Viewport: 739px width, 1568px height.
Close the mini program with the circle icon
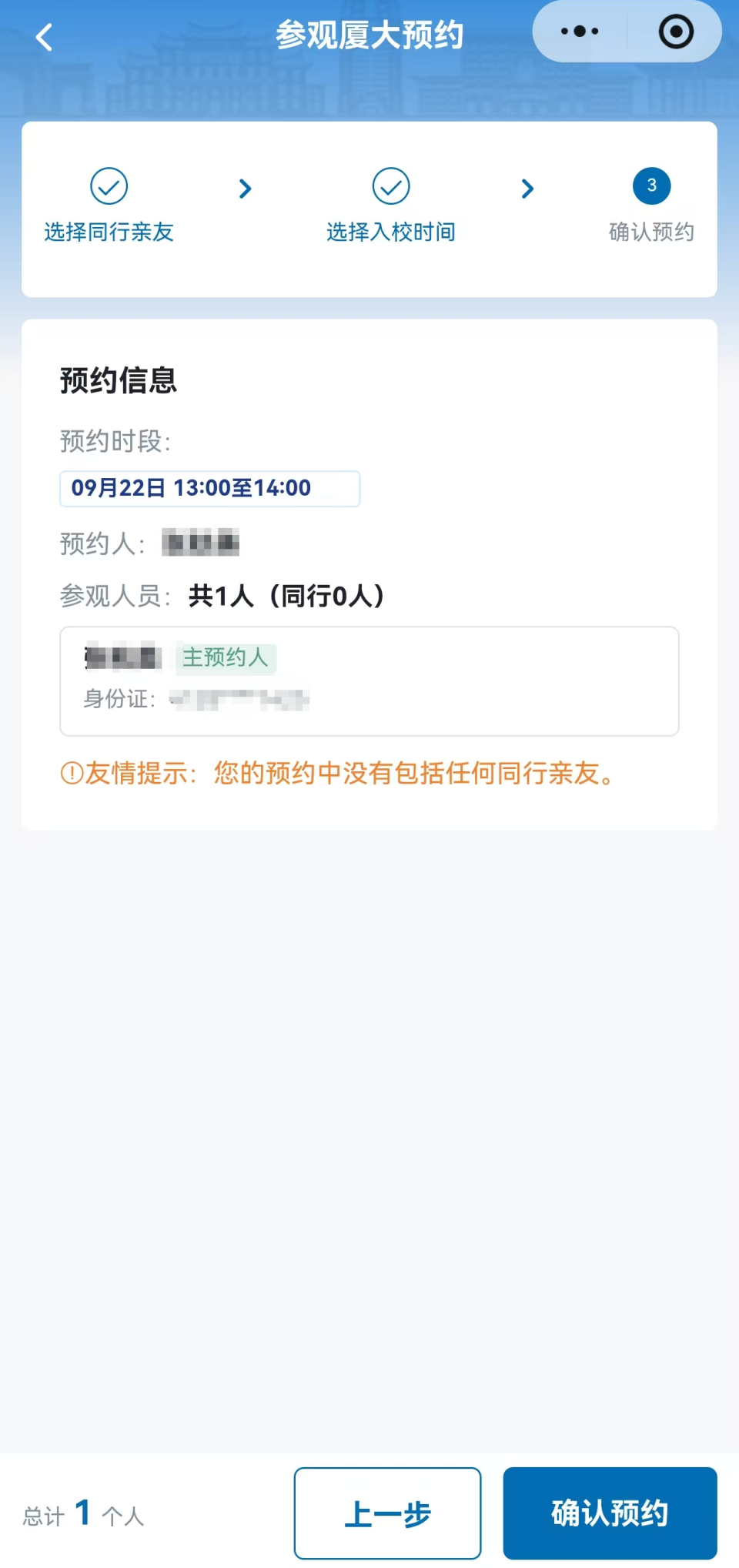coord(676,32)
